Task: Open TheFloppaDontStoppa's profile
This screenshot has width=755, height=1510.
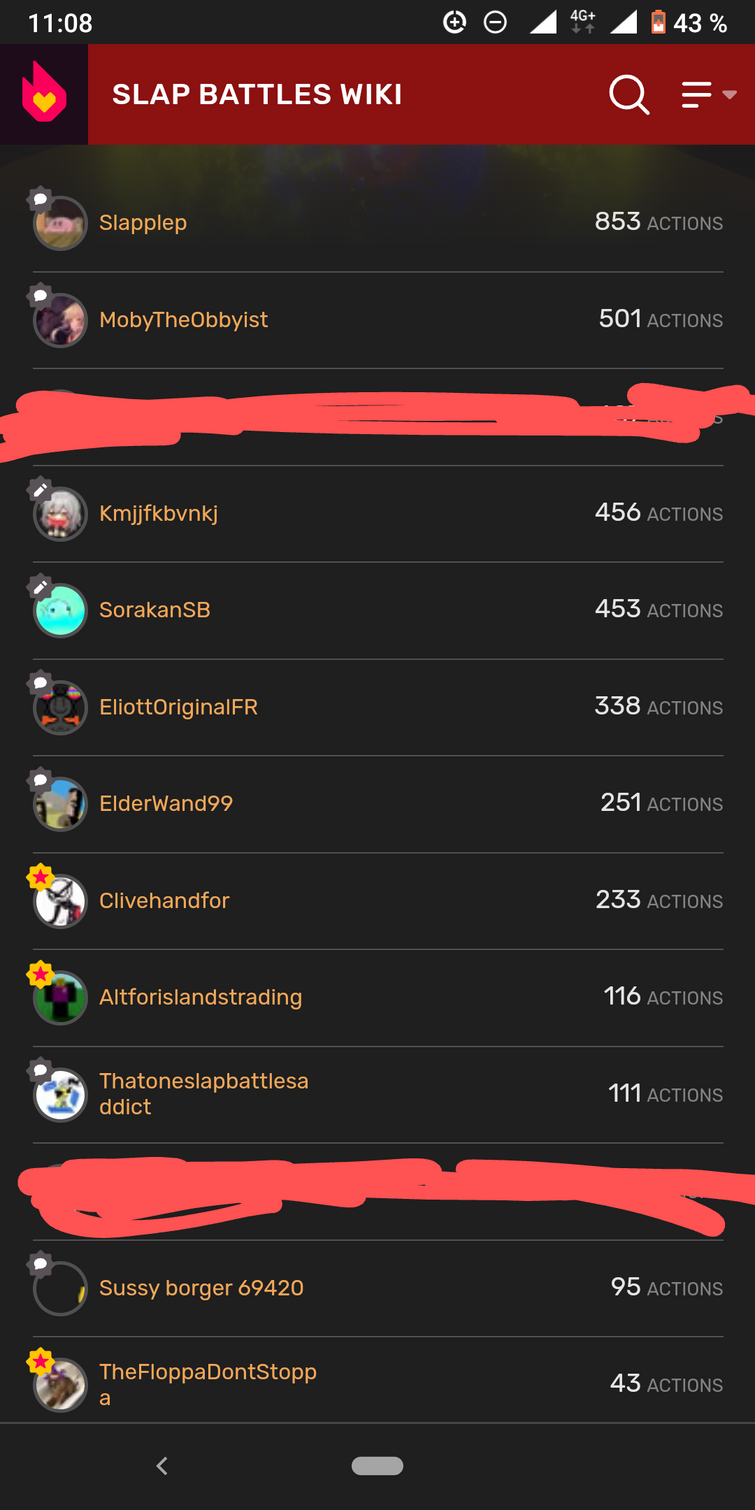Action: [208, 1385]
